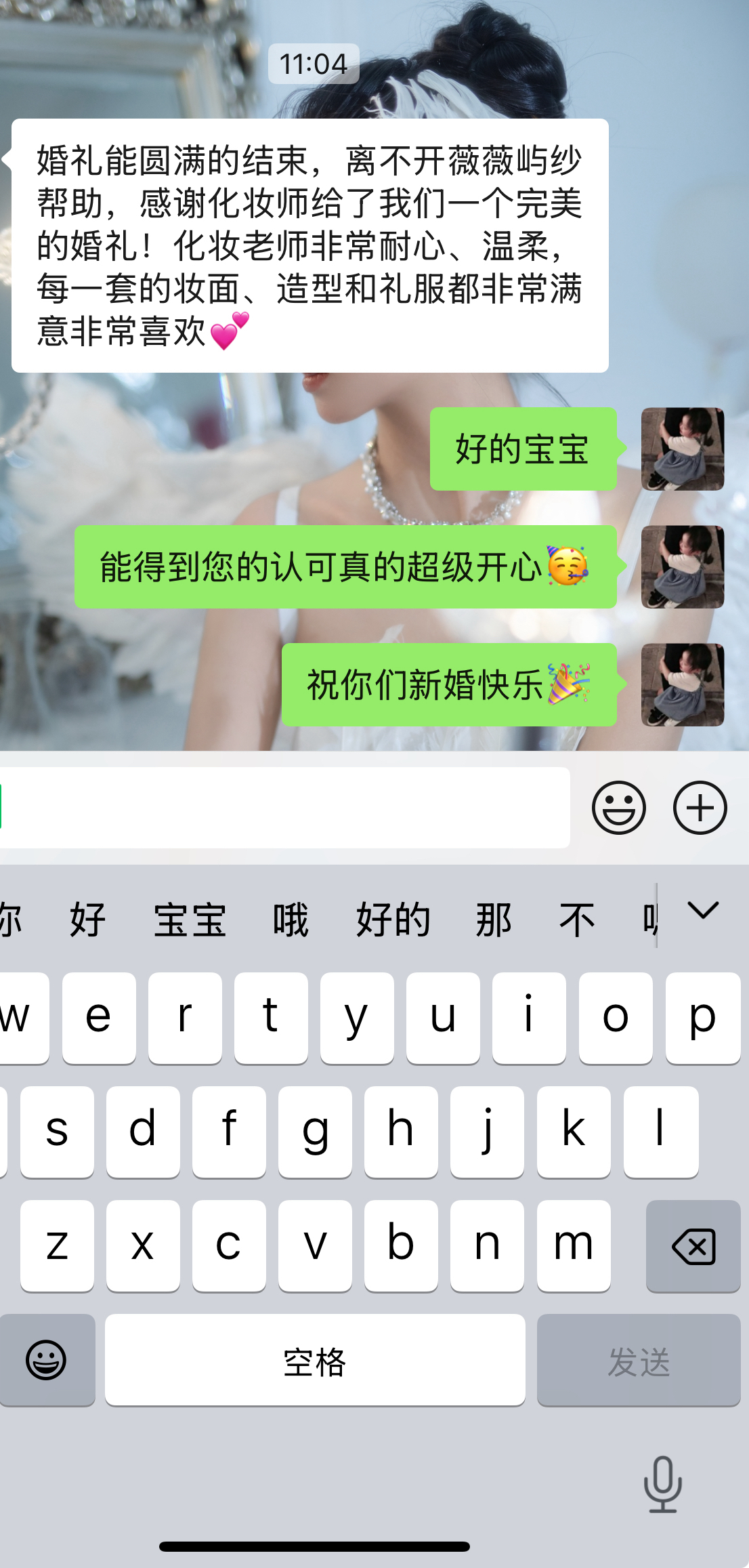Start voice dictation with the microphone
The width and height of the screenshot is (749, 1568).
(x=662, y=1484)
